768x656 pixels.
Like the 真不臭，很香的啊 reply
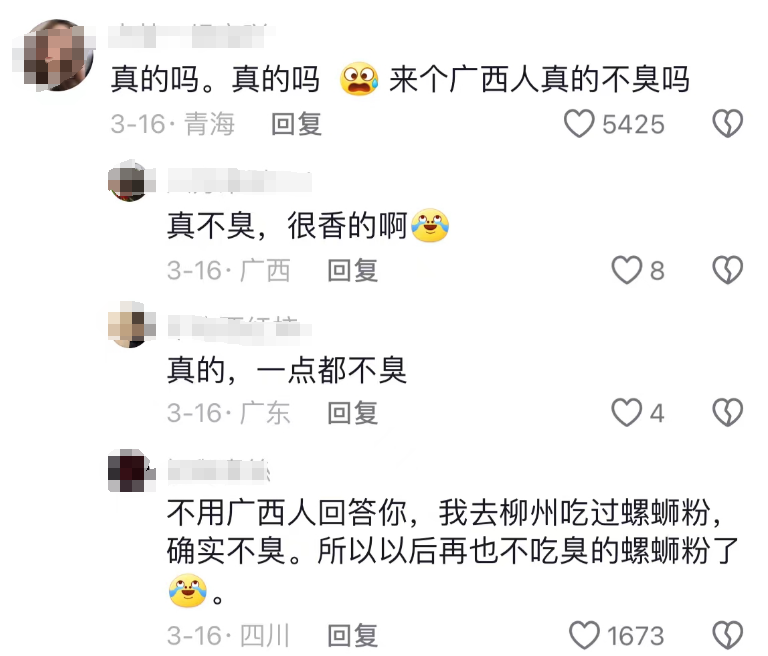tap(626, 270)
